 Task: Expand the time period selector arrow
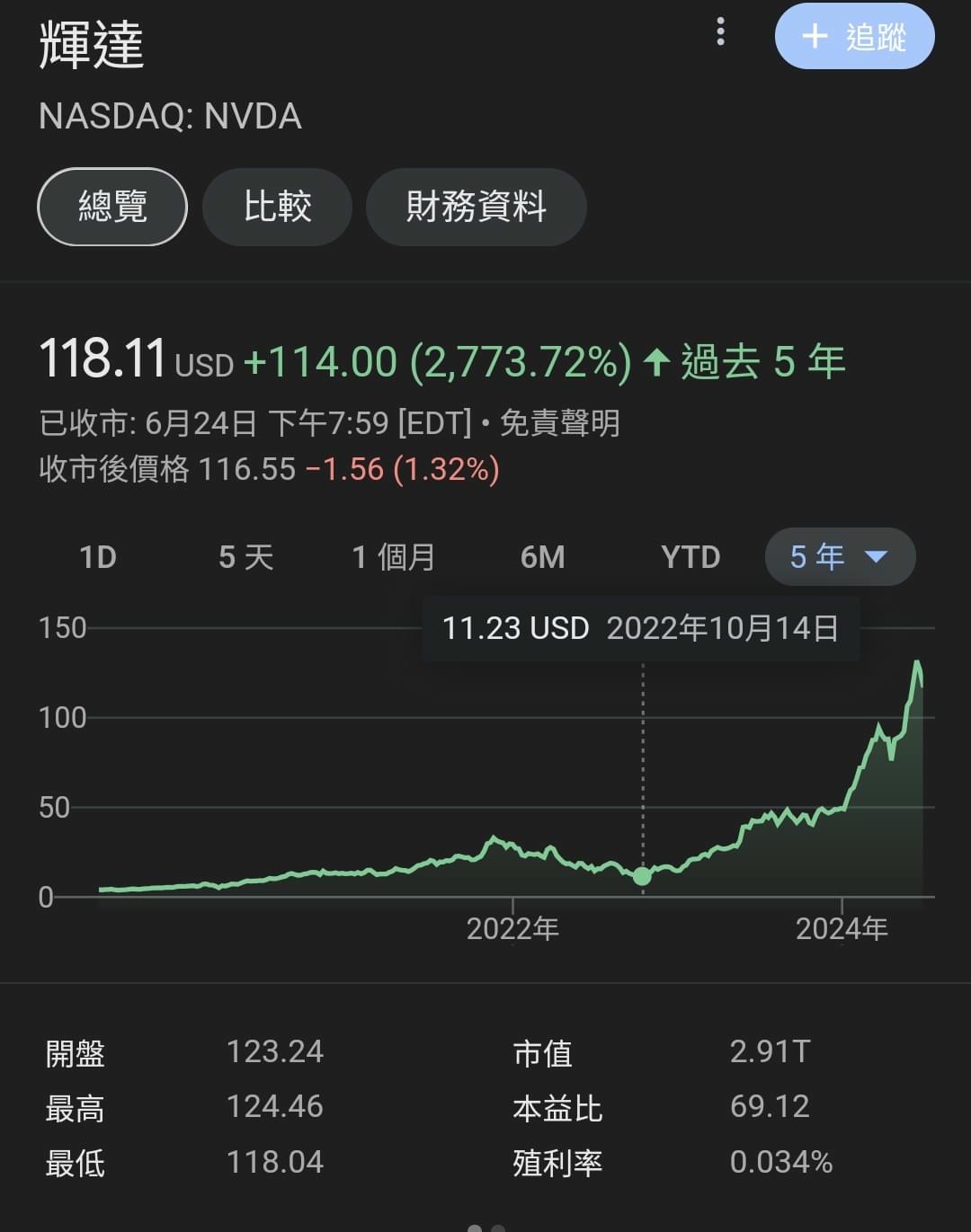(x=877, y=557)
